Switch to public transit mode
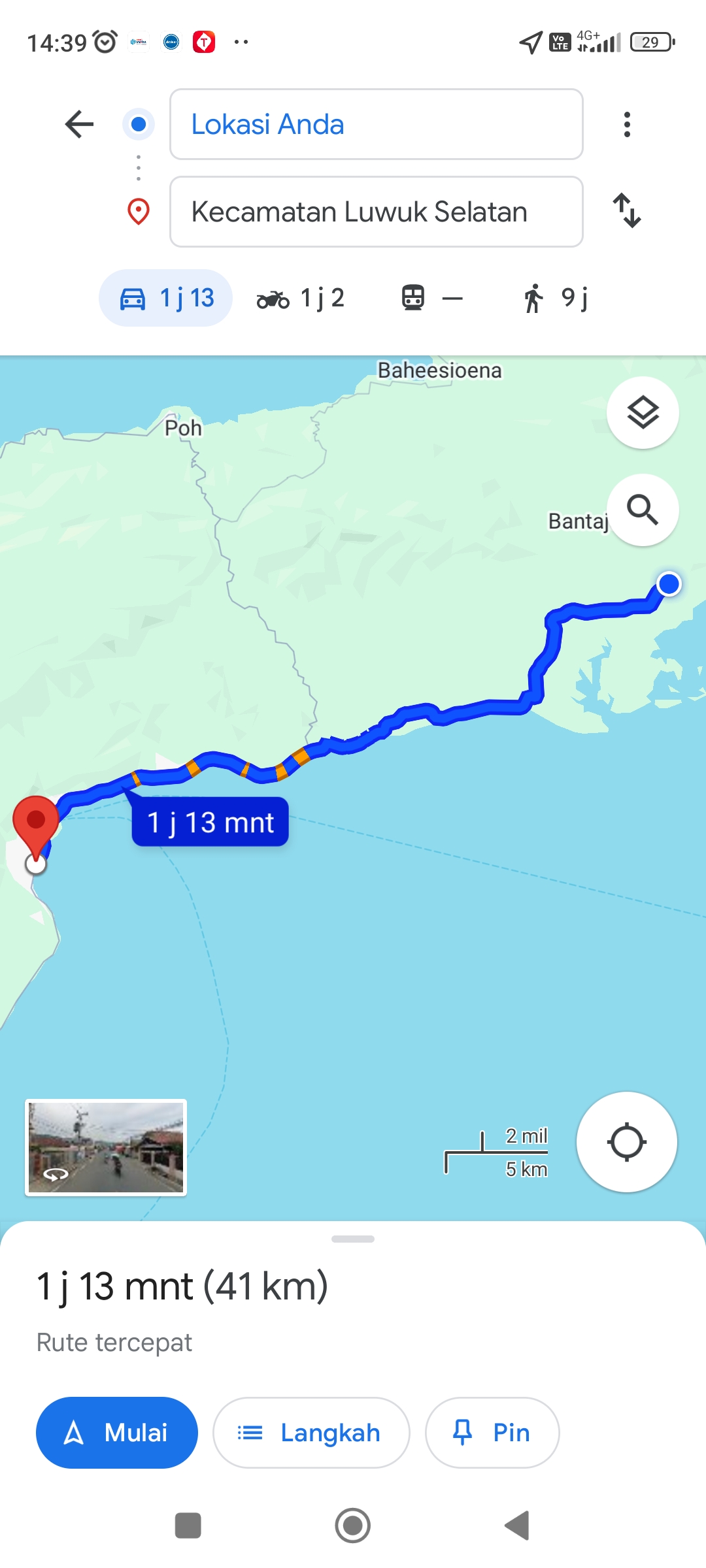Viewport: 706px width, 1568px height. [431, 298]
